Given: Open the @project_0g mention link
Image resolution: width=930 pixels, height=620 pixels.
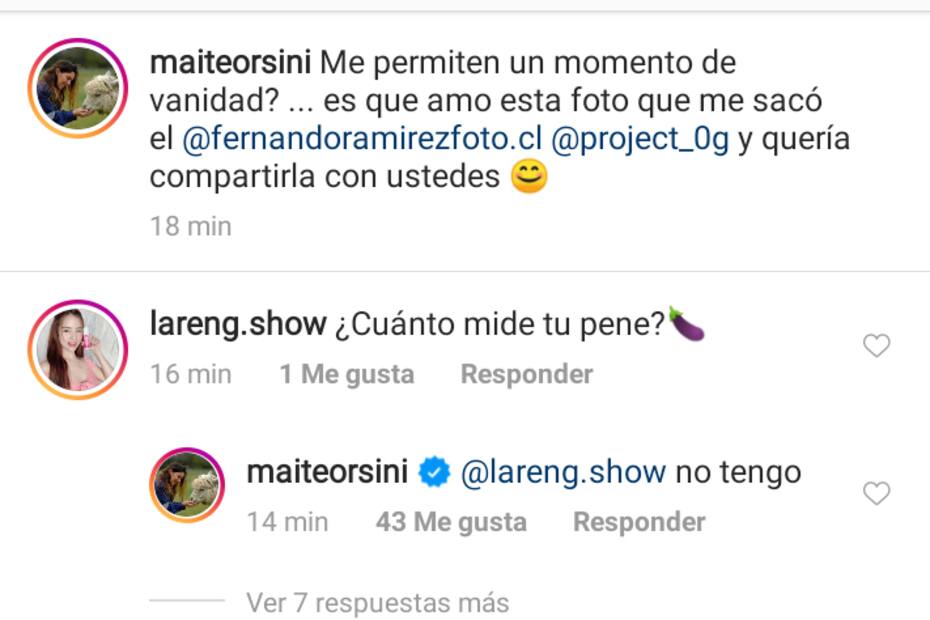Looking at the screenshot, I should [x=640, y=140].
